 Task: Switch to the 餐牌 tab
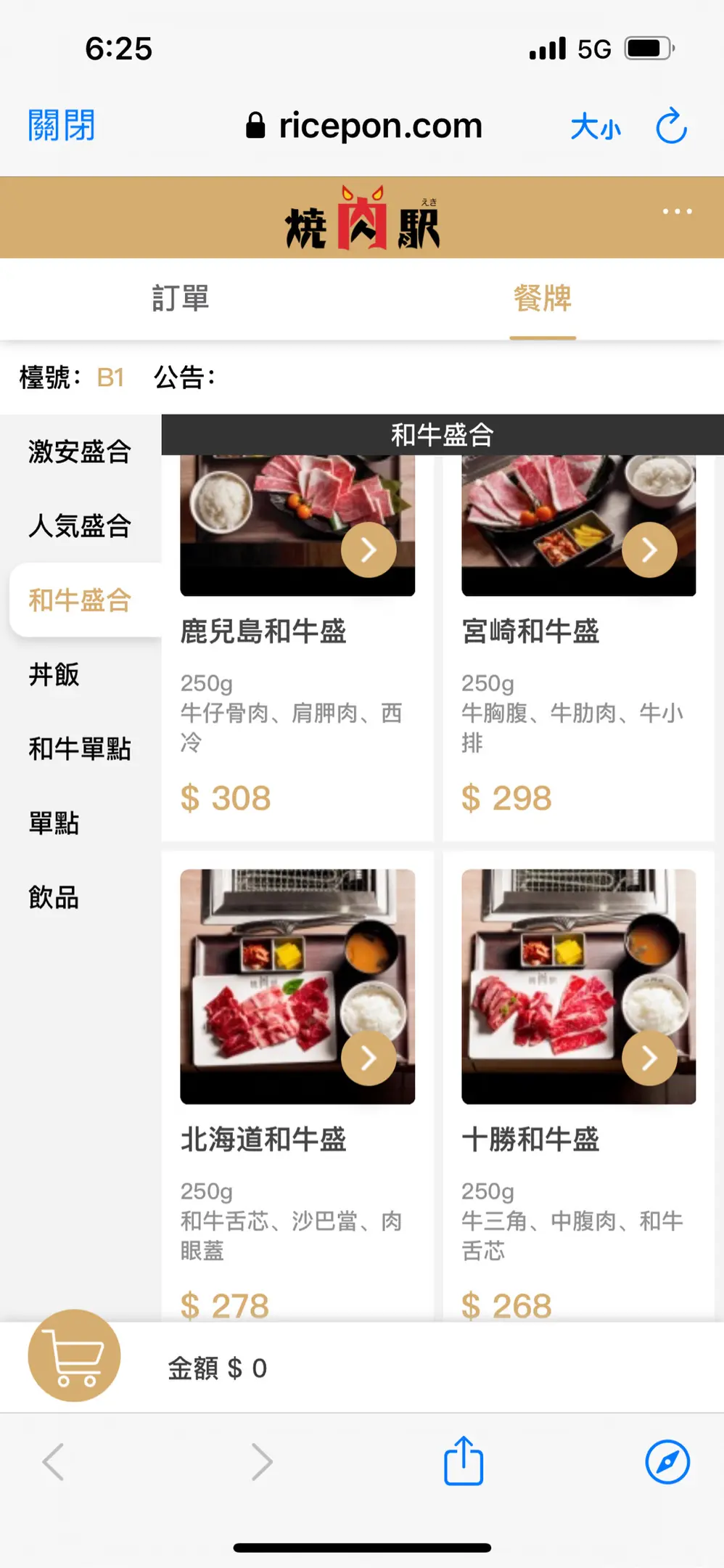pos(543,298)
